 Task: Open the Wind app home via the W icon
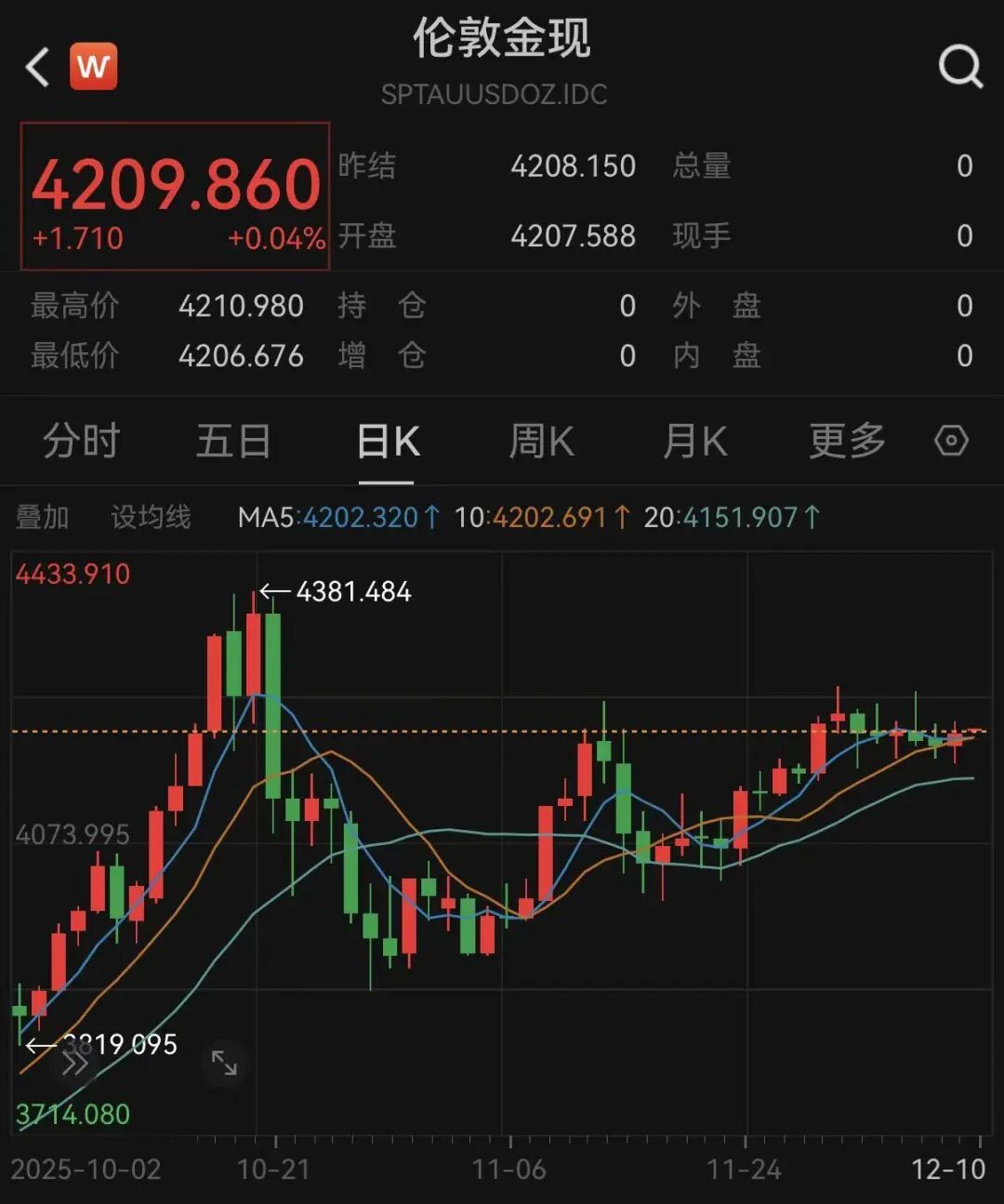pos(91,65)
